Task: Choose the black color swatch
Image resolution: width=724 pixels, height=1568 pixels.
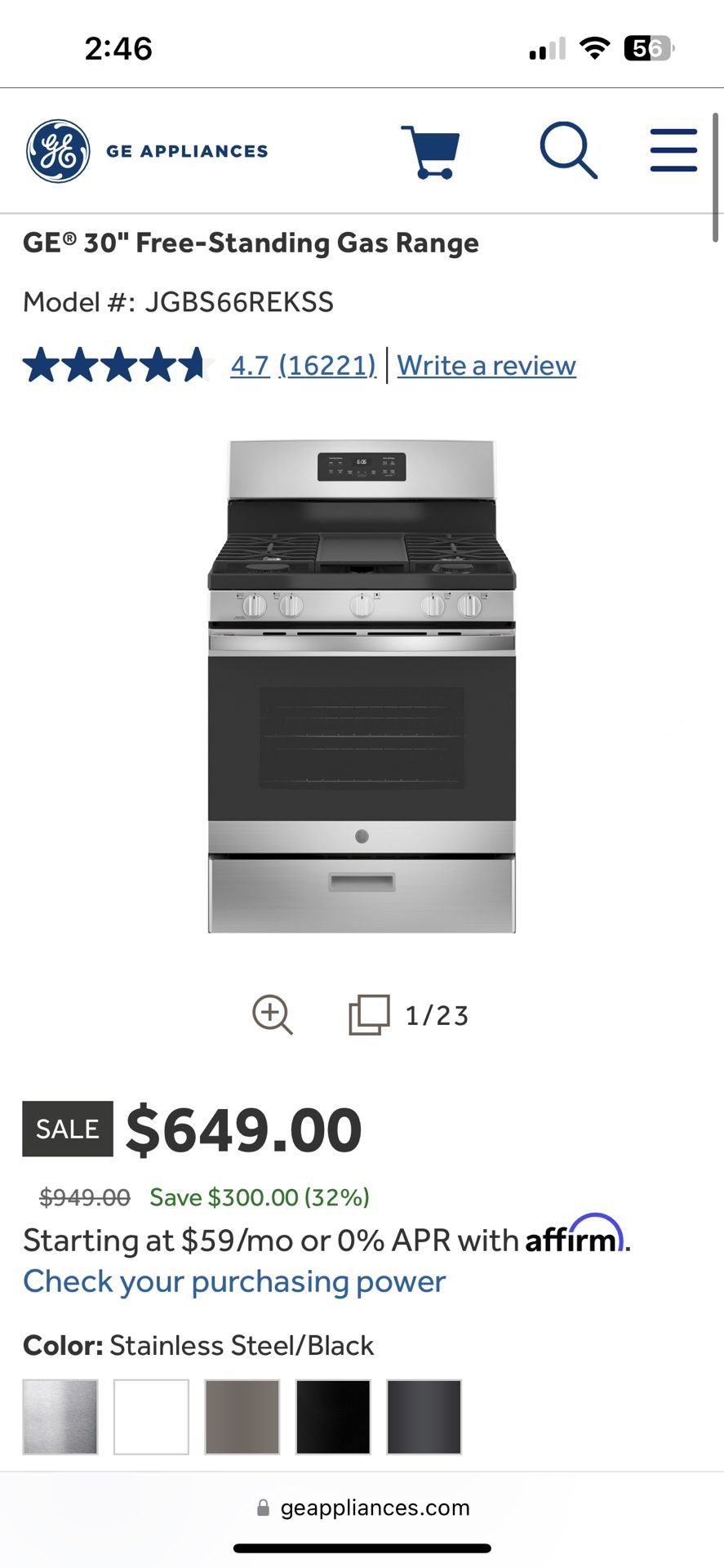Action: click(333, 1417)
